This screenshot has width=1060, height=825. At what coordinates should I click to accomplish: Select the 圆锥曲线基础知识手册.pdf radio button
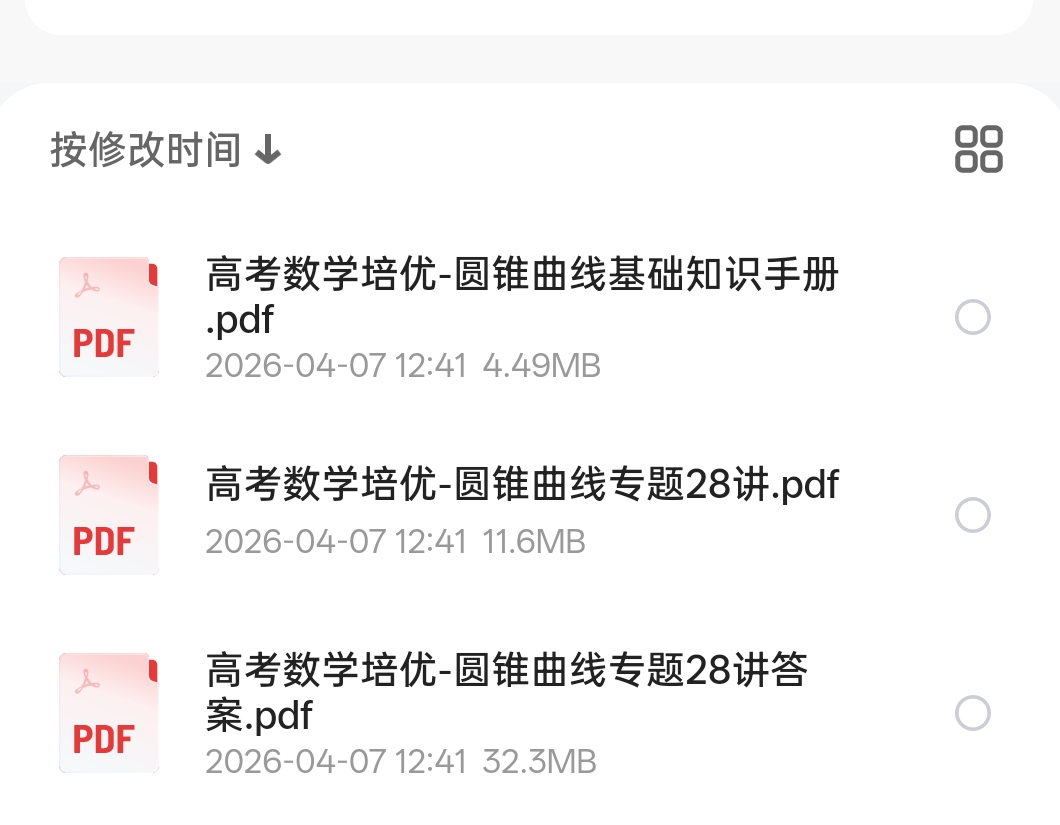point(972,318)
